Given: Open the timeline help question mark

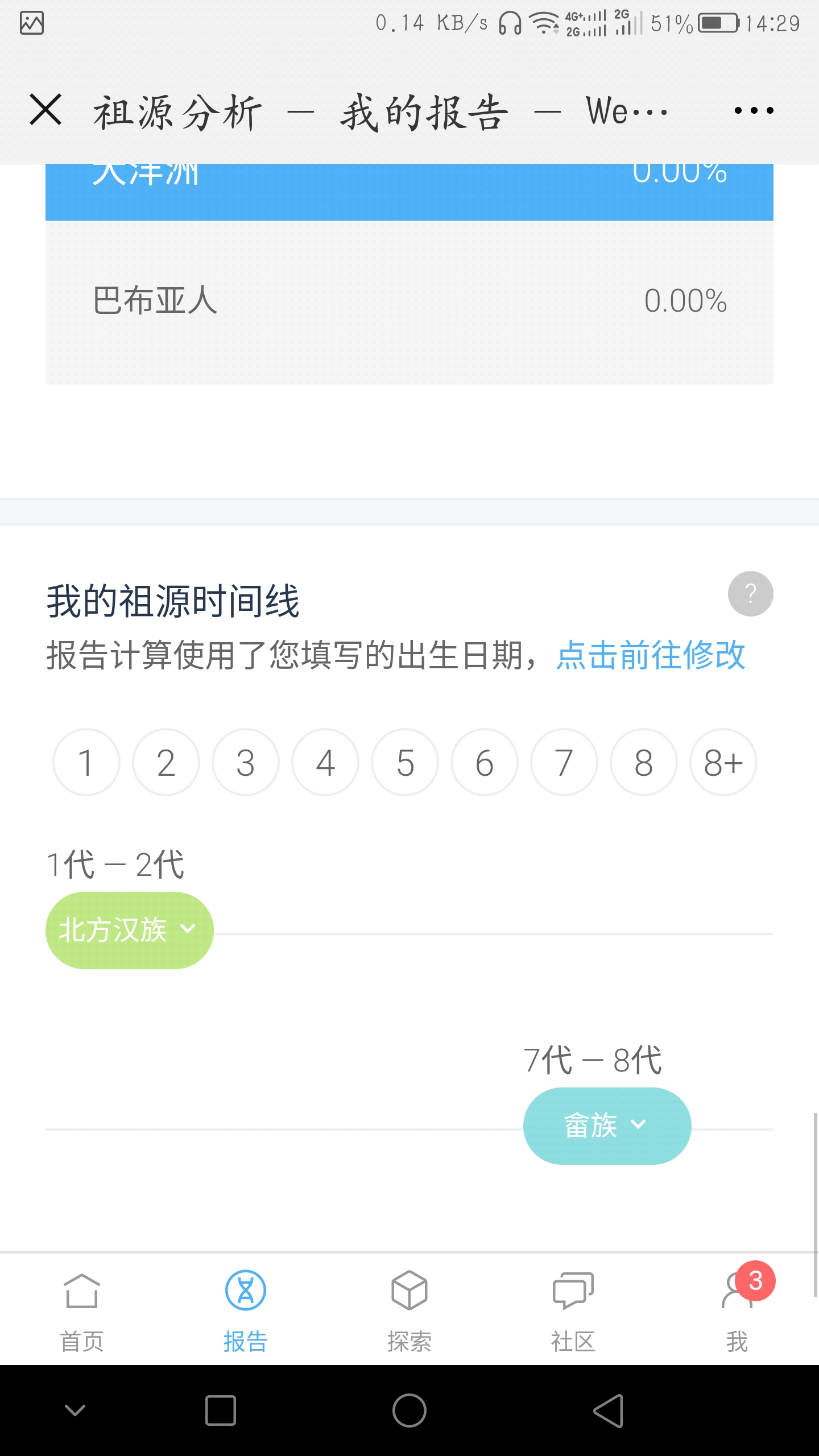Looking at the screenshot, I should (750, 594).
